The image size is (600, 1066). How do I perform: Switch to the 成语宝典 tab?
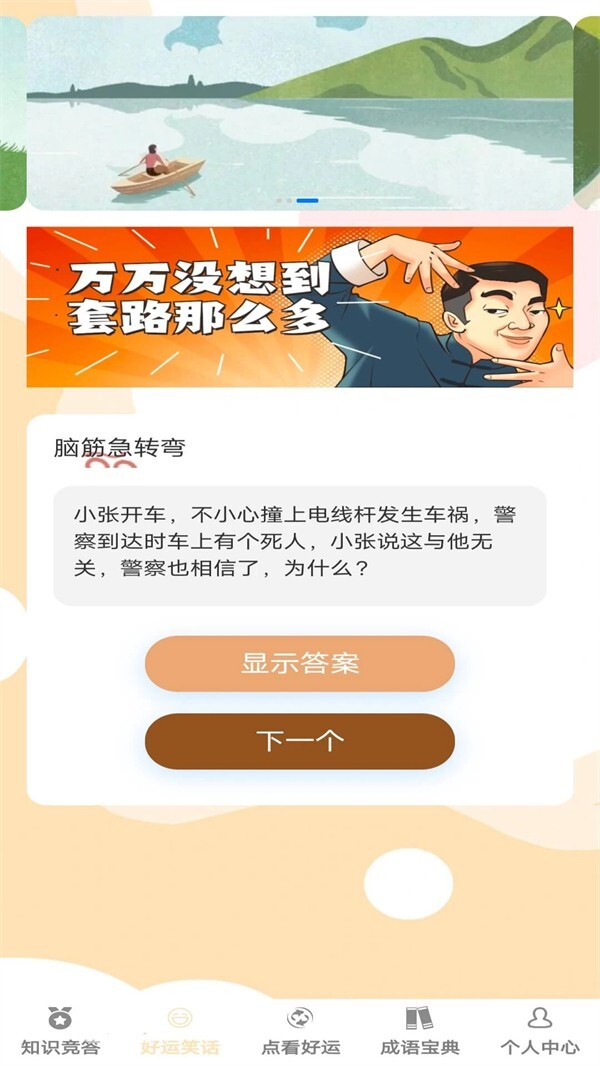click(420, 1032)
